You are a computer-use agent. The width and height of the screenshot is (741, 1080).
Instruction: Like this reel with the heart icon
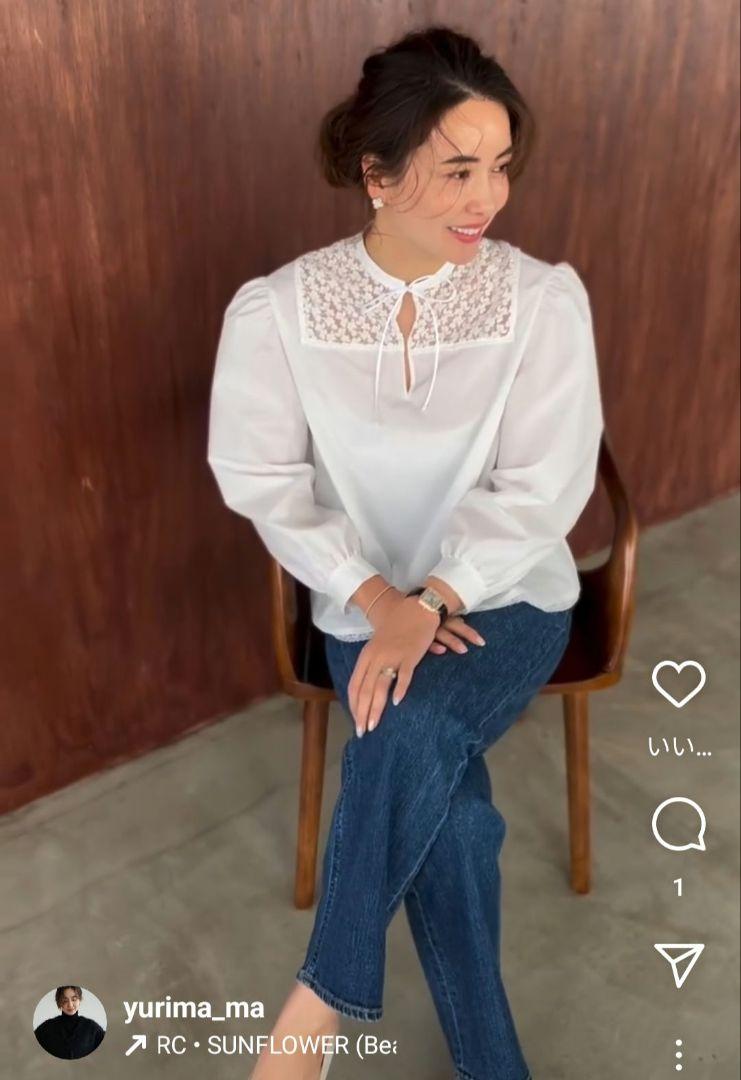click(678, 683)
